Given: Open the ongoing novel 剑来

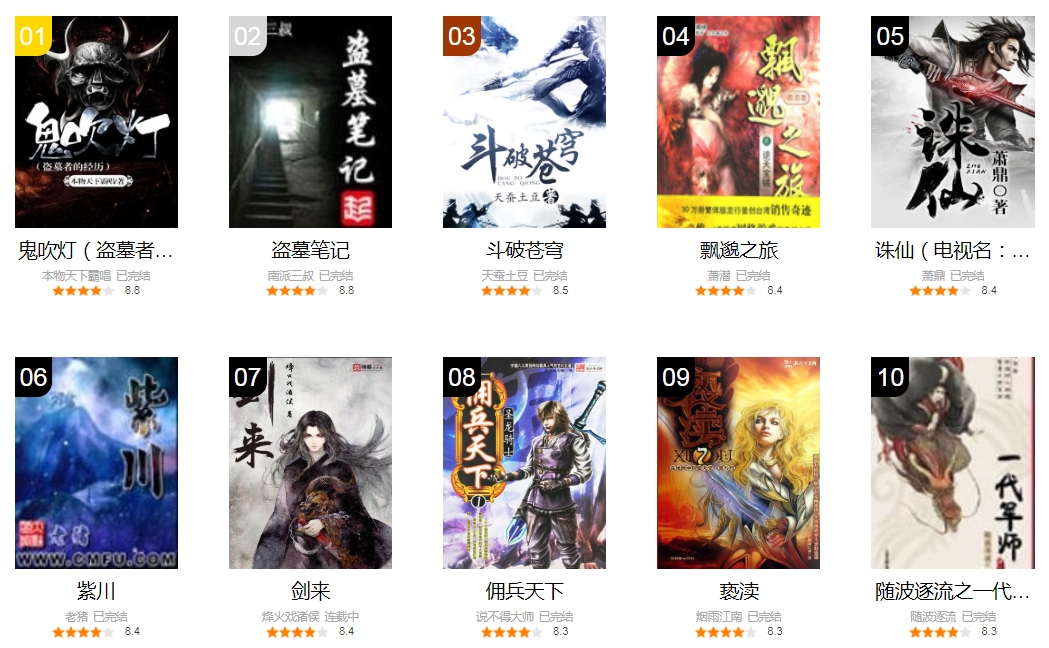Looking at the screenshot, I should (310, 463).
